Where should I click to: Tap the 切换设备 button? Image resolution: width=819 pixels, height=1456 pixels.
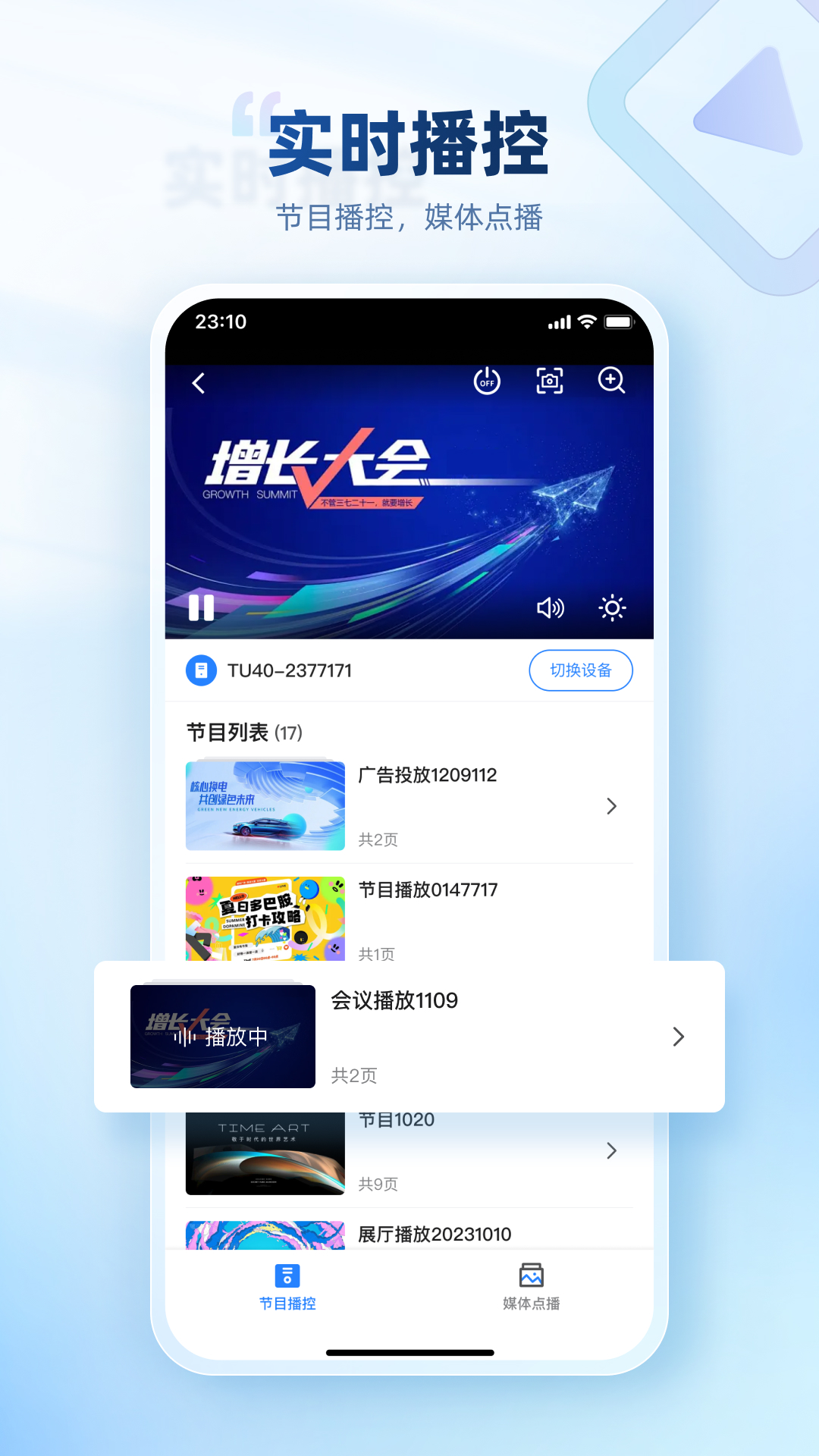click(581, 670)
